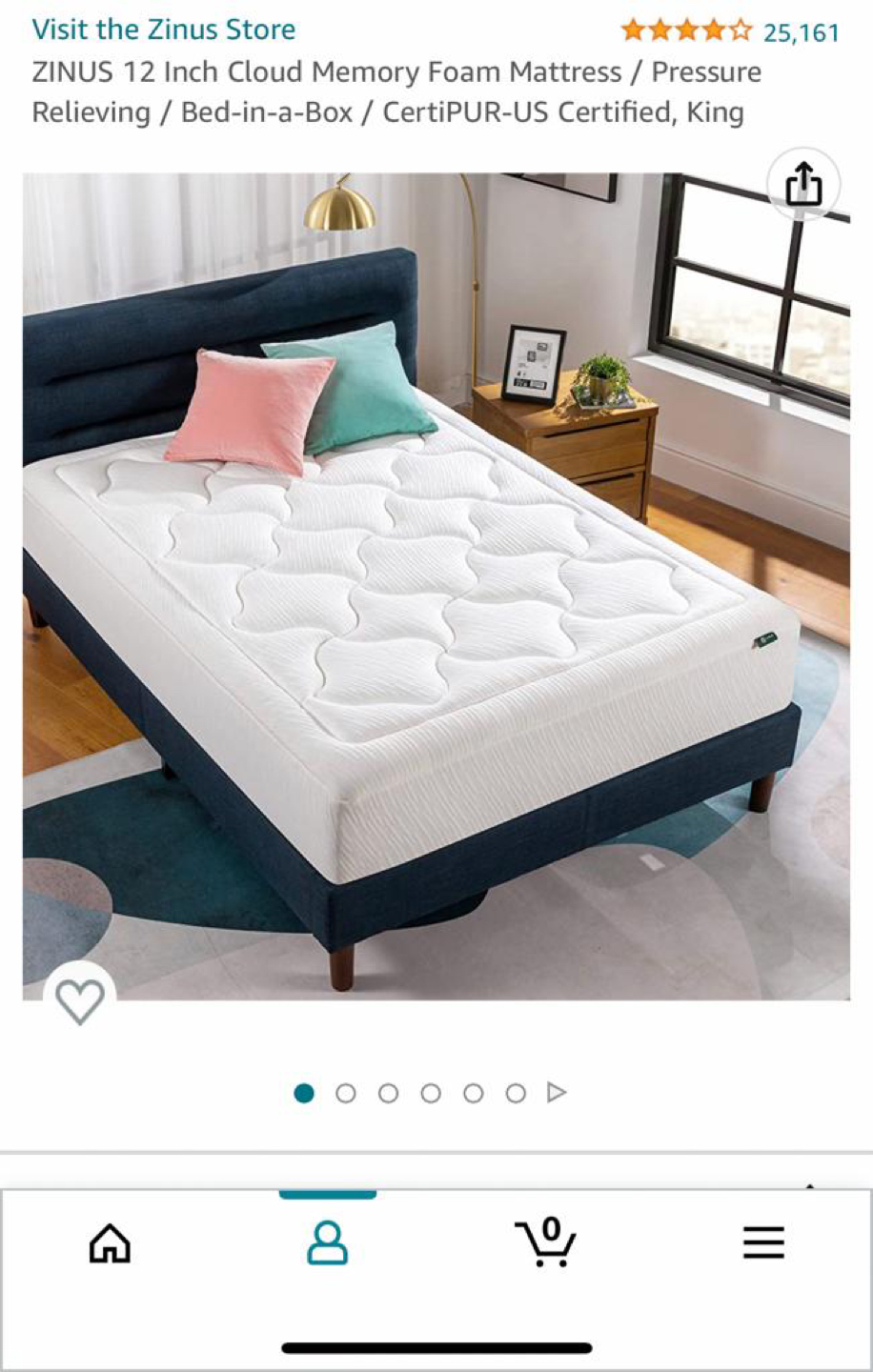Open the mattress product image

(436, 586)
